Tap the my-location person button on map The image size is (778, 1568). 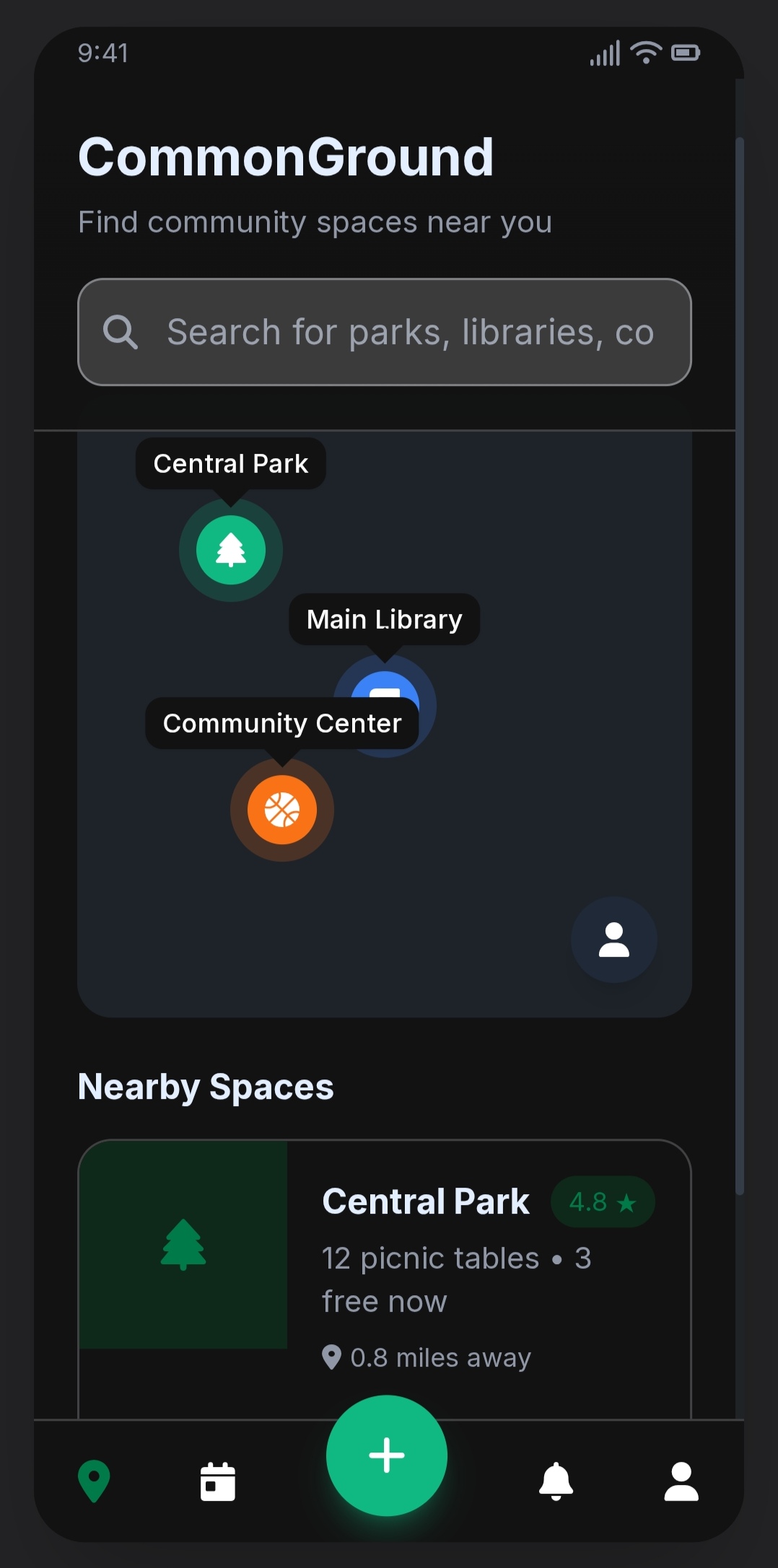pos(614,940)
